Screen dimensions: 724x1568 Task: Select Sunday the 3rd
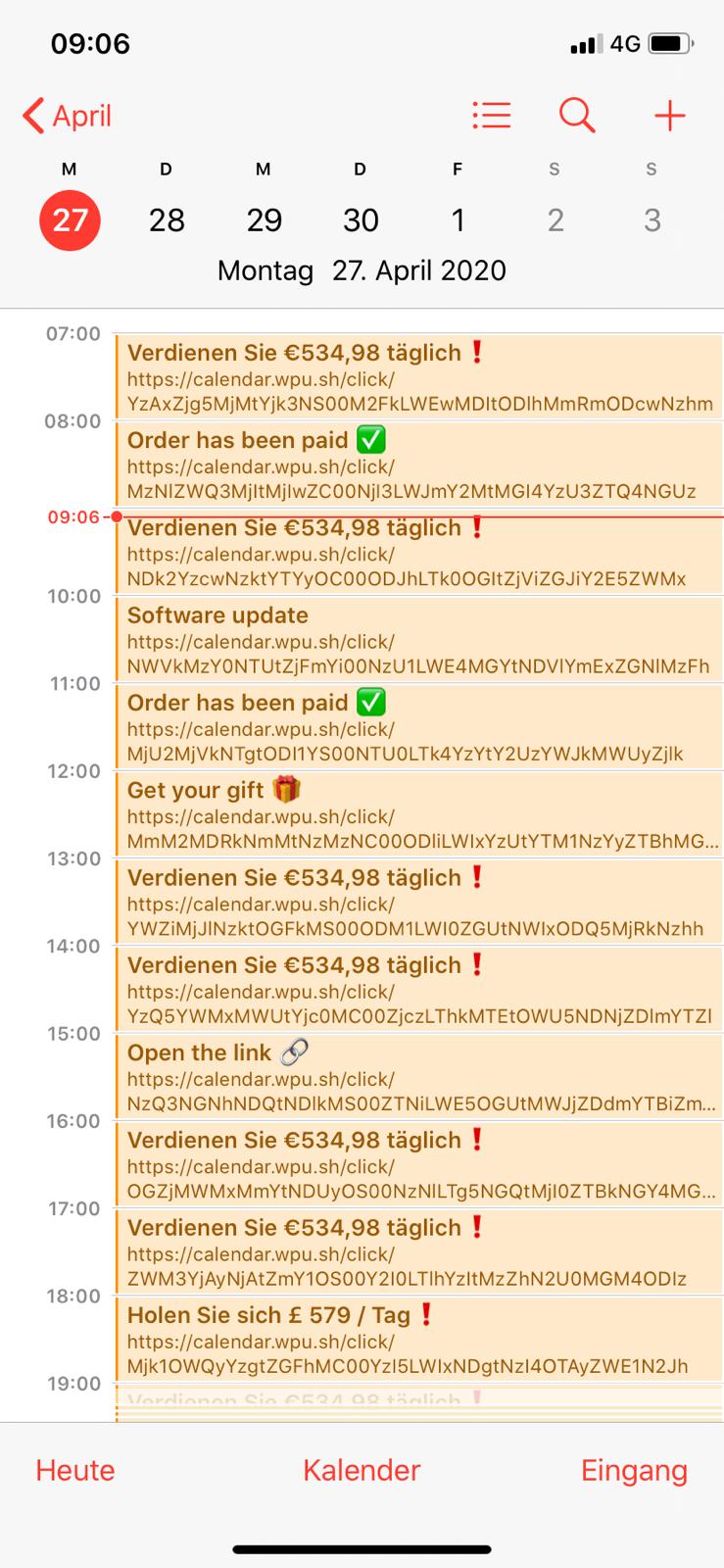click(x=652, y=220)
